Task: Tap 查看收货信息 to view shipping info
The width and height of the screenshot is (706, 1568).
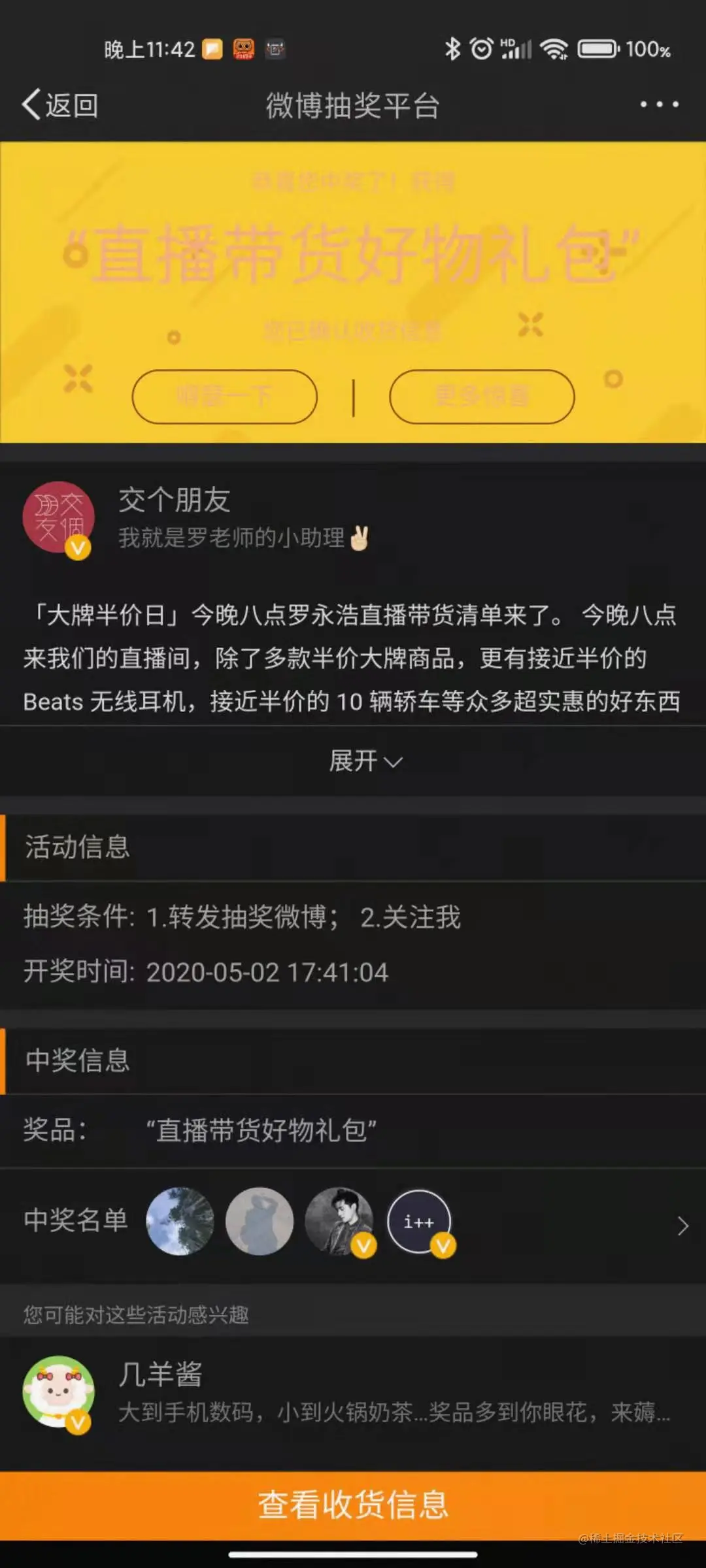Action: click(x=353, y=1505)
